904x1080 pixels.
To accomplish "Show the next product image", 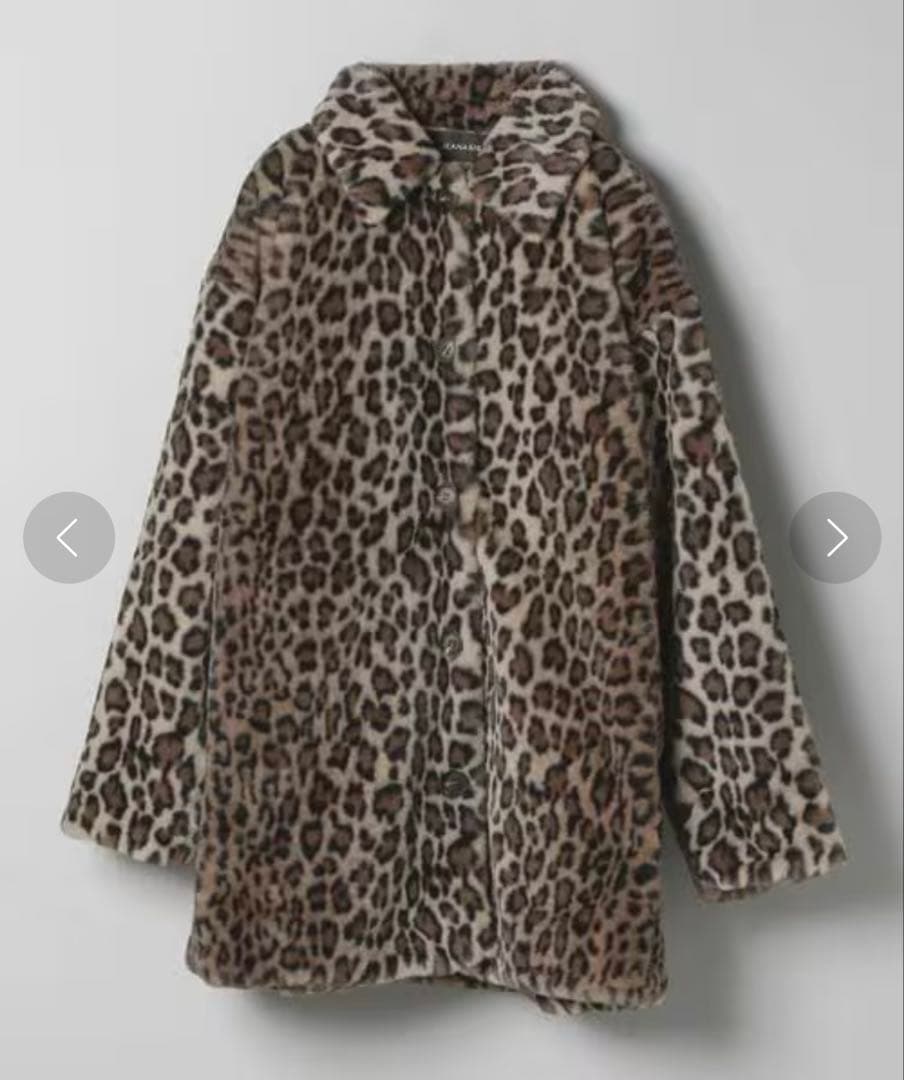I will tap(835, 538).
